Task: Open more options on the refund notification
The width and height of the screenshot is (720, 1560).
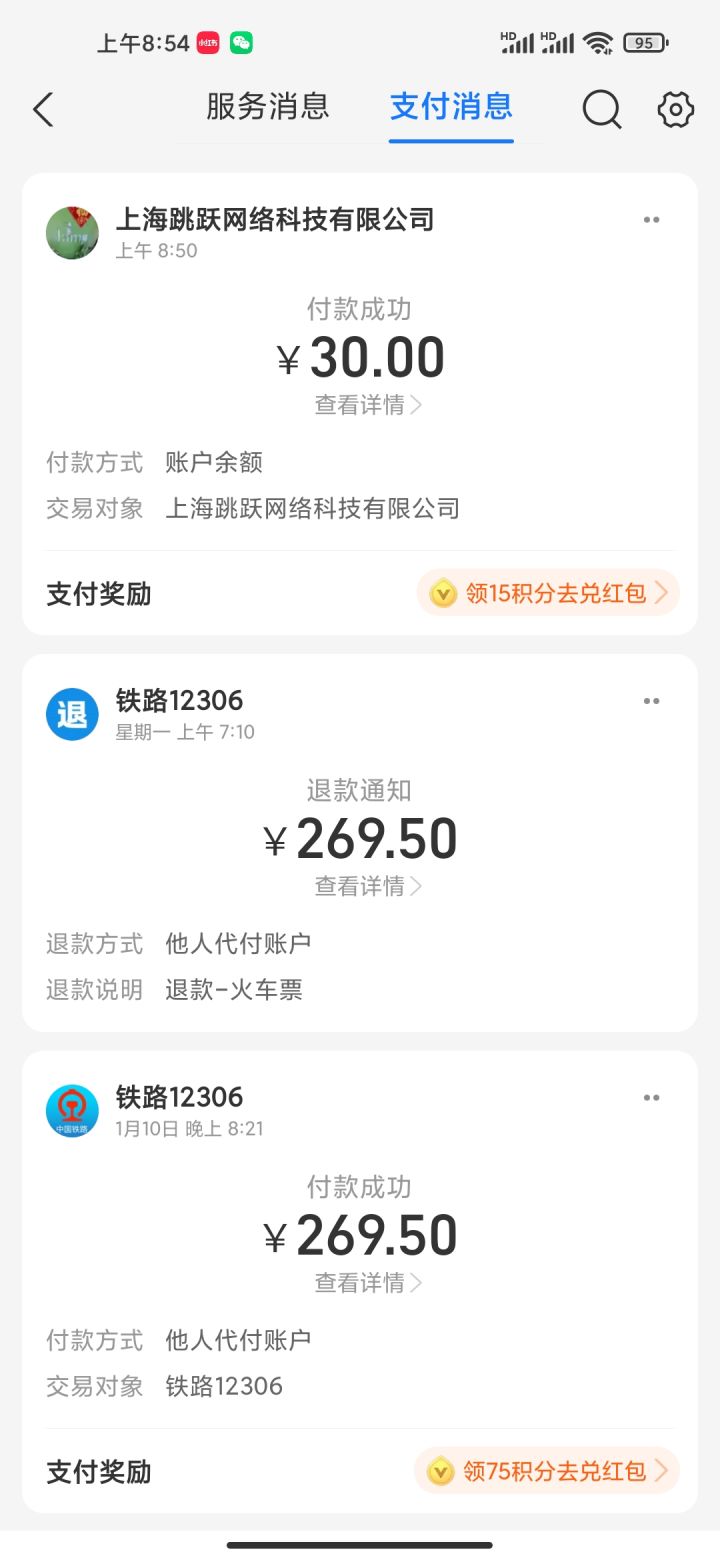Action: pos(651,700)
